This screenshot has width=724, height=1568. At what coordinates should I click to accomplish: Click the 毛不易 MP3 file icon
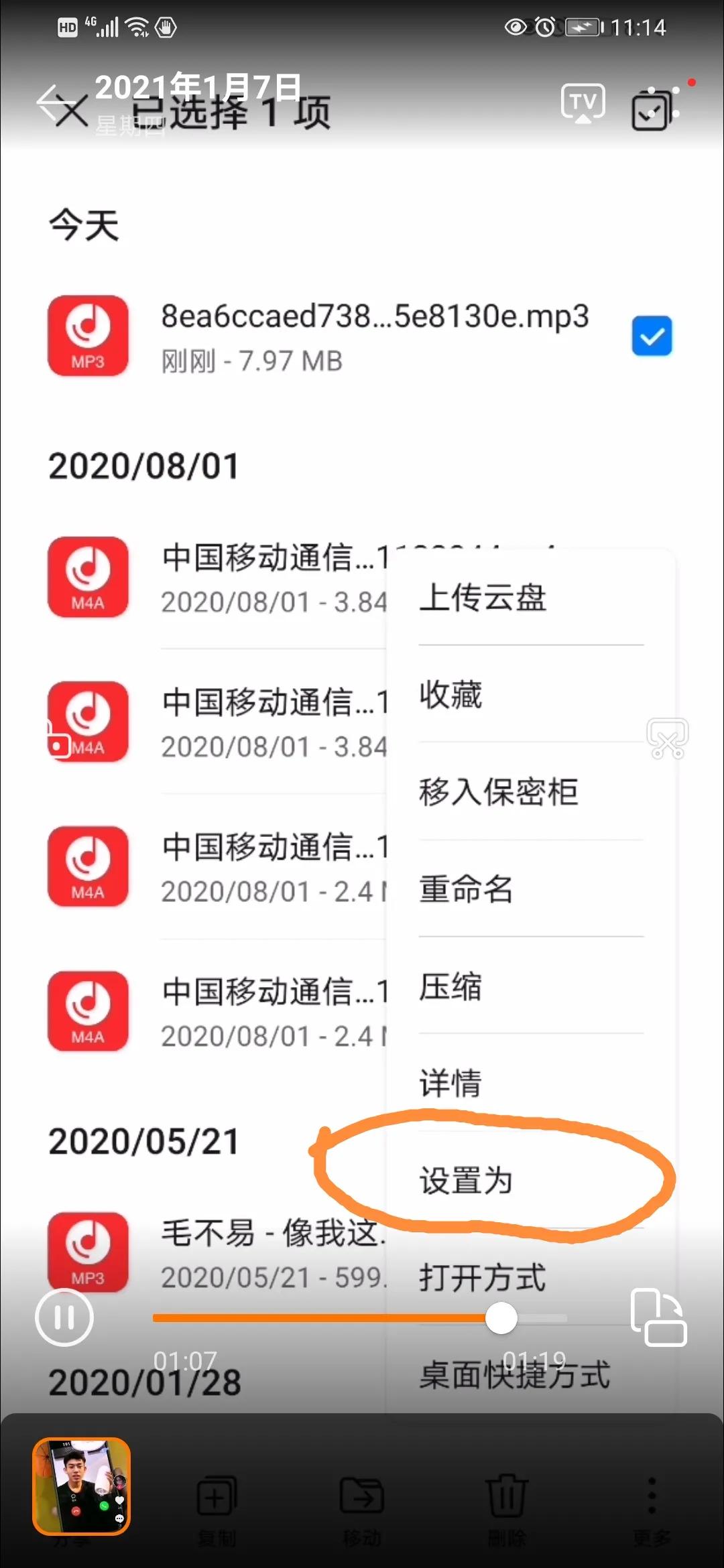[x=87, y=1254]
